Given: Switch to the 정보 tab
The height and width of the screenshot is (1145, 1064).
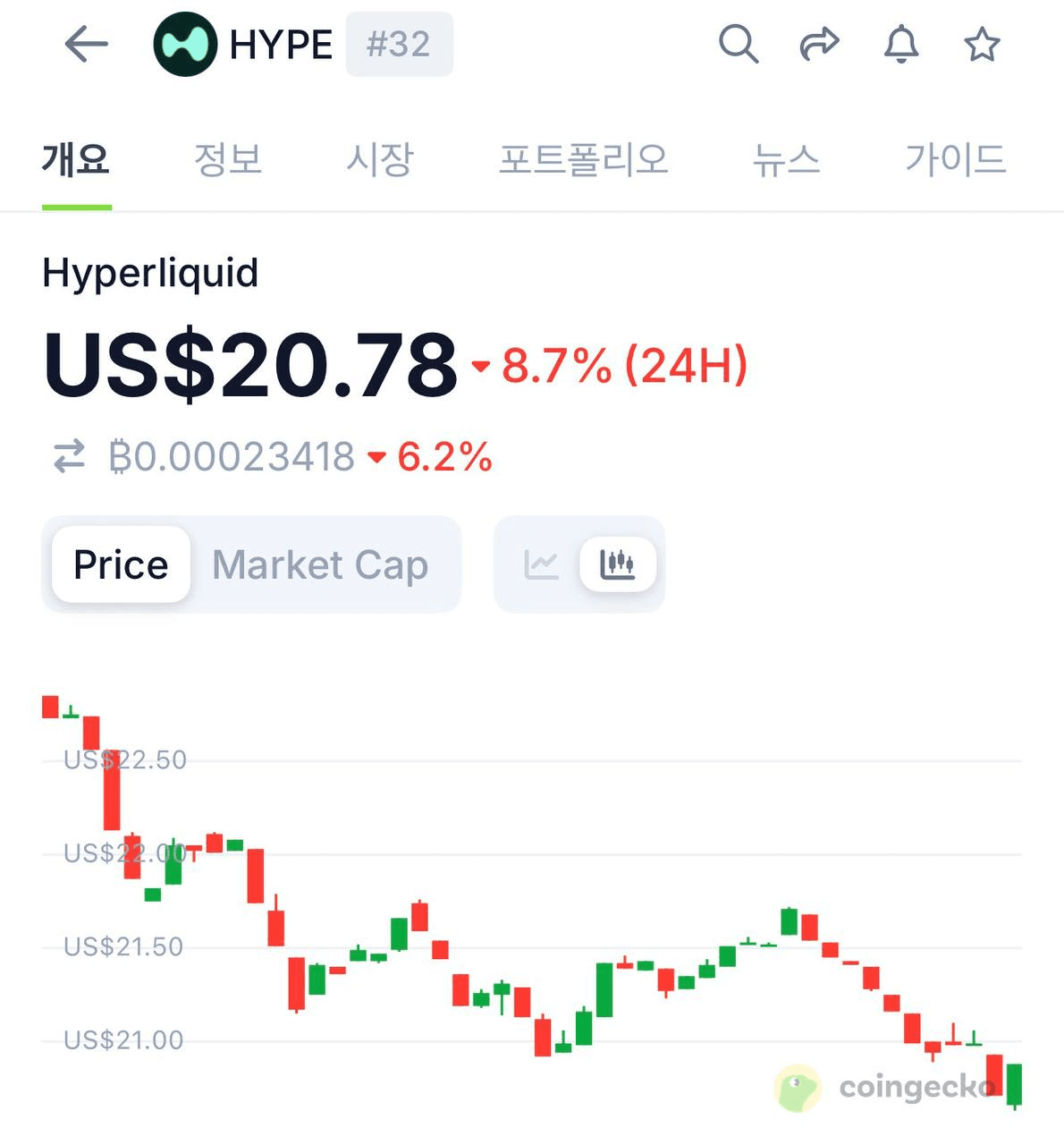Looking at the screenshot, I should (228, 160).
